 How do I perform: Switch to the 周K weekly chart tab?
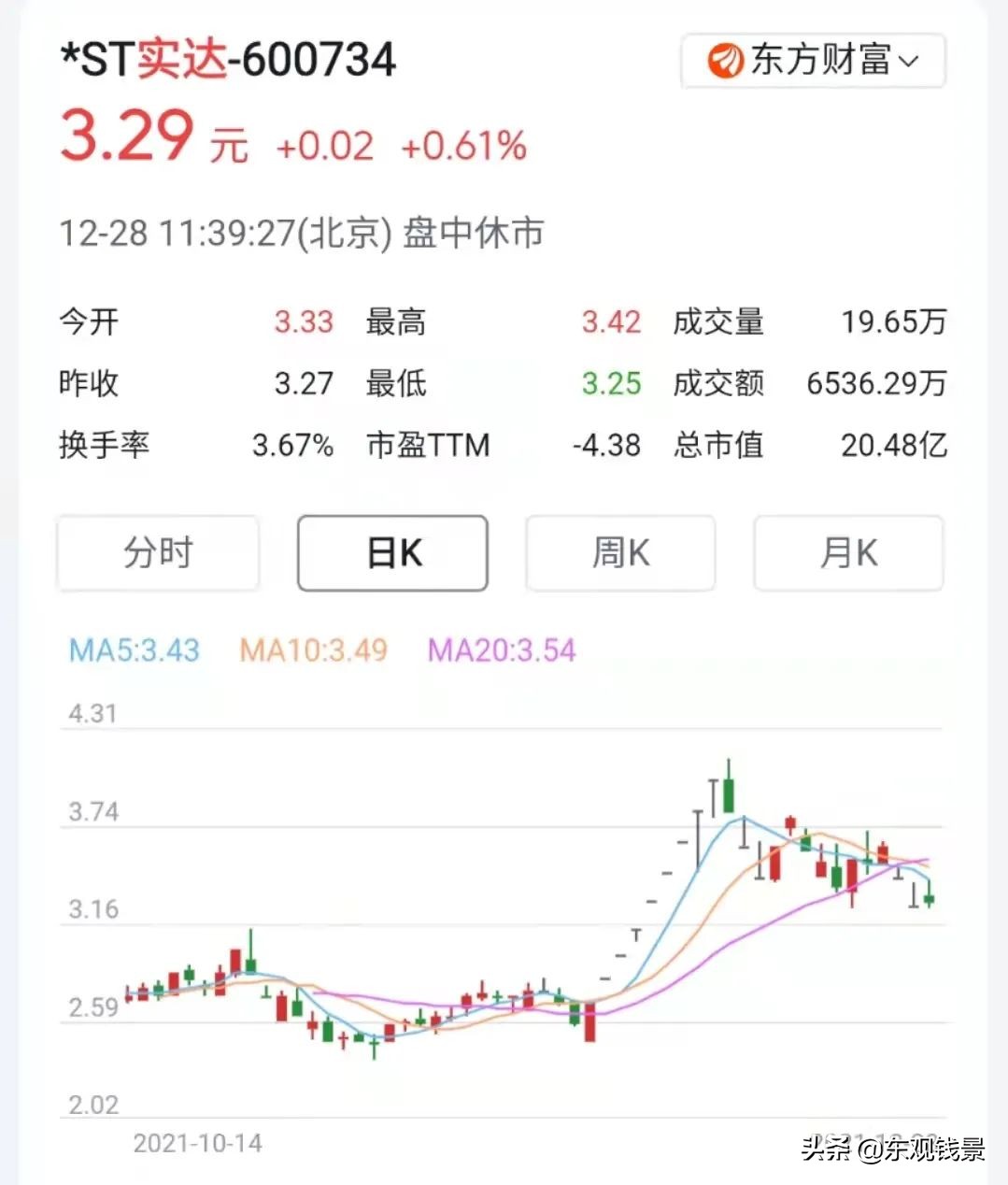tap(619, 553)
